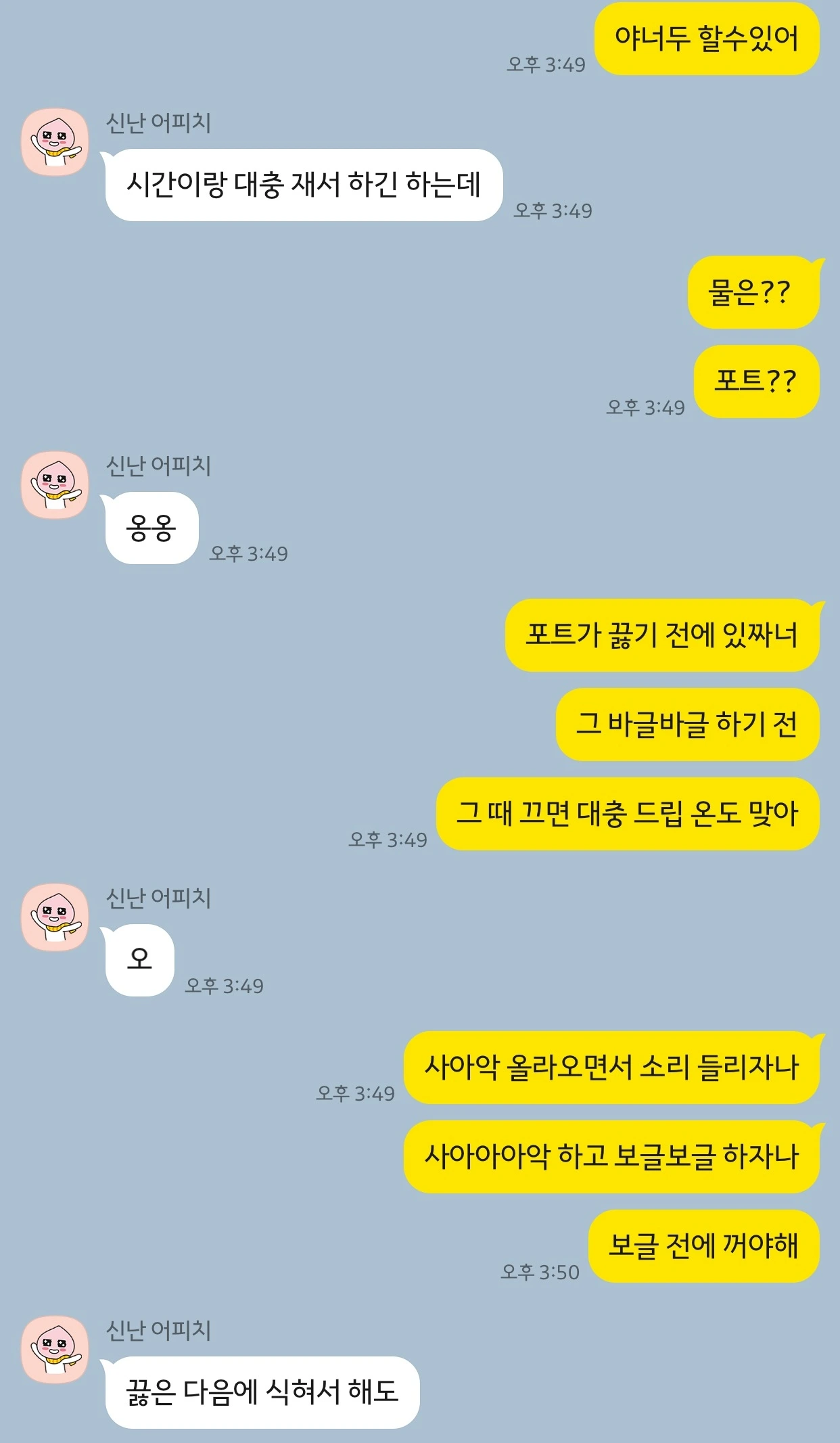Image resolution: width=840 pixels, height=1443 pixels.
Task: Tap 신난 어피치's avatar by '시간이랑 대충 재서 하긴 하는데'
Action: click(x=55, y=142)
